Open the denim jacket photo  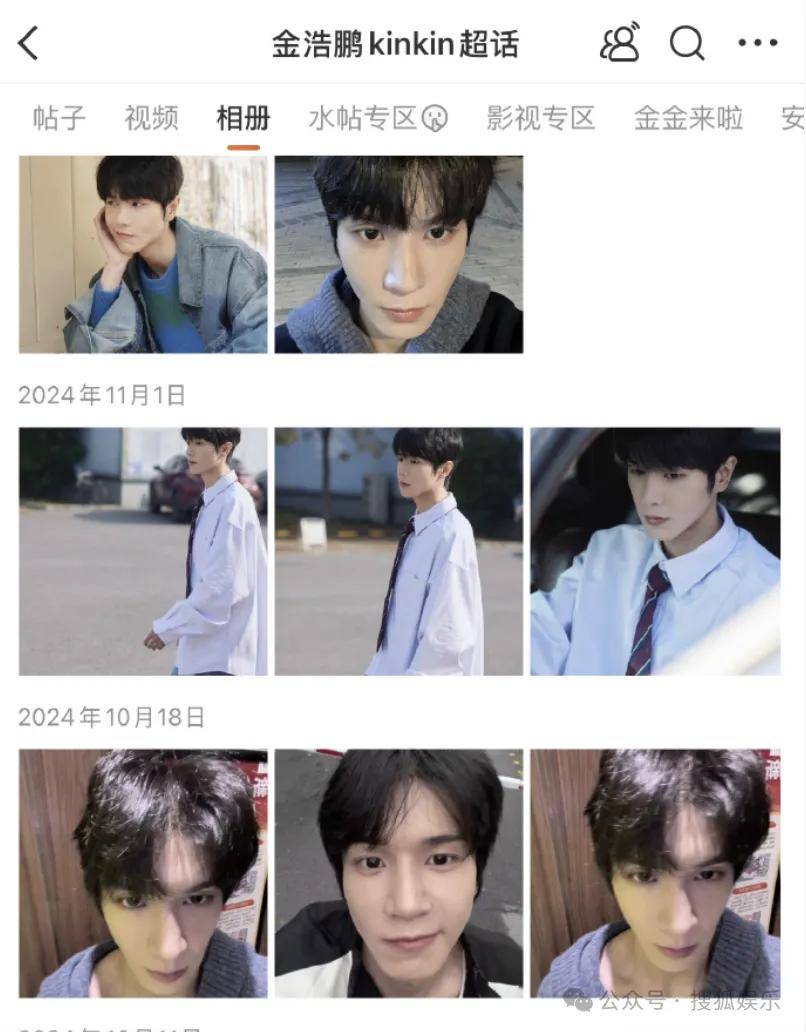(x=143, y=254)
